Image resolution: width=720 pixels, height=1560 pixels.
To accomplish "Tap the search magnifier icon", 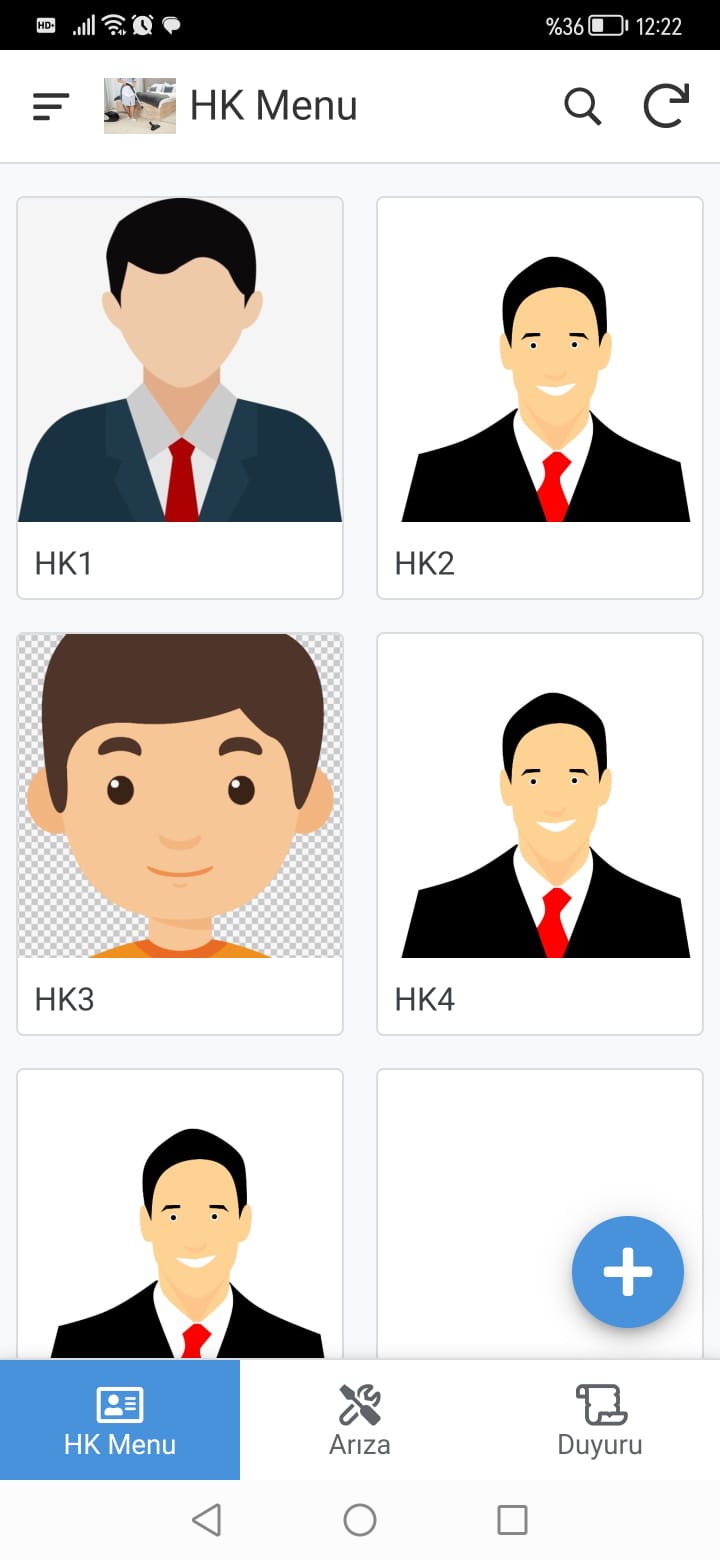I will (582, 106).
